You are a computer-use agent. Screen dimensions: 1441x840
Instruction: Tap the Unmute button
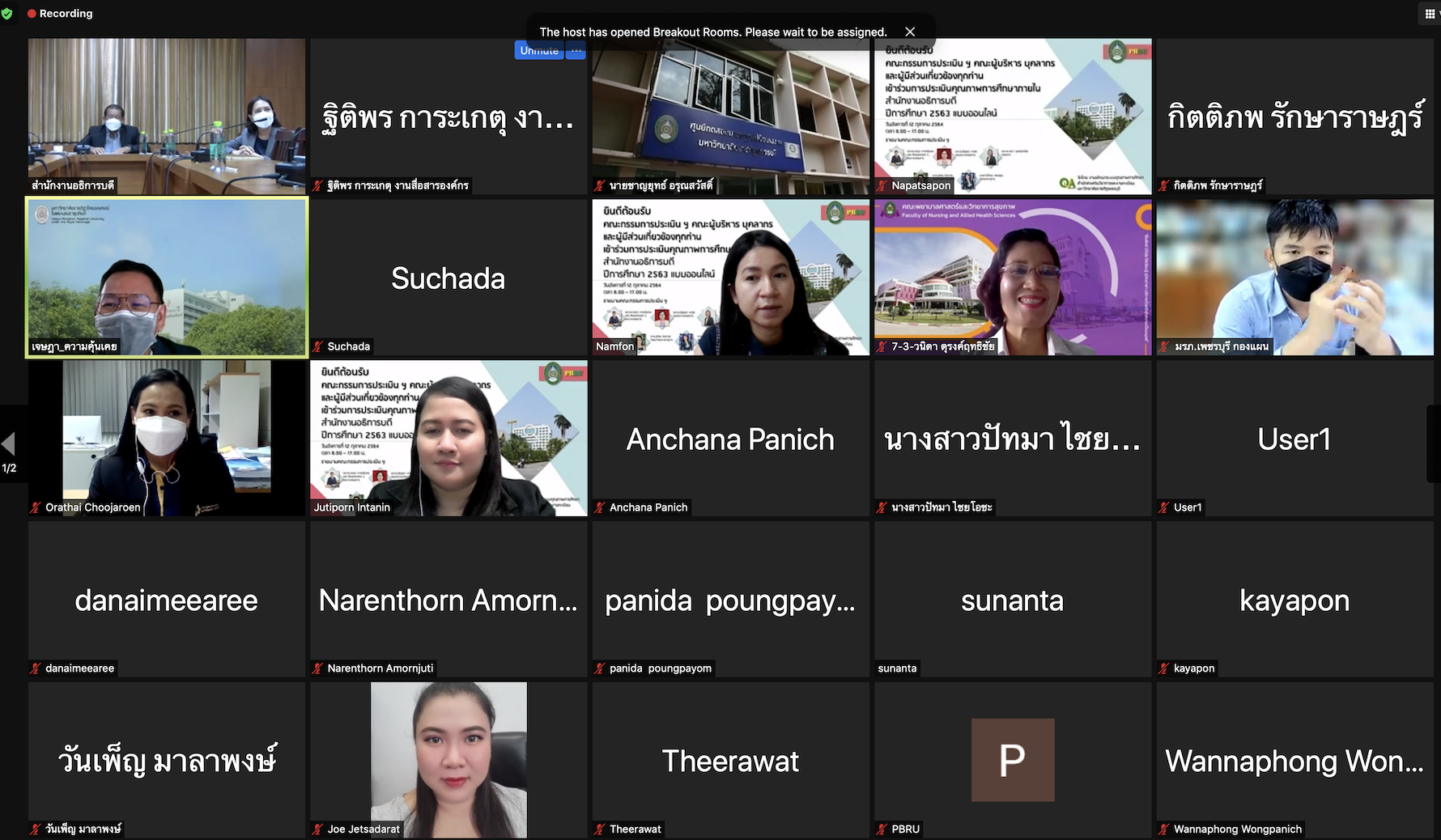(538, 51)
